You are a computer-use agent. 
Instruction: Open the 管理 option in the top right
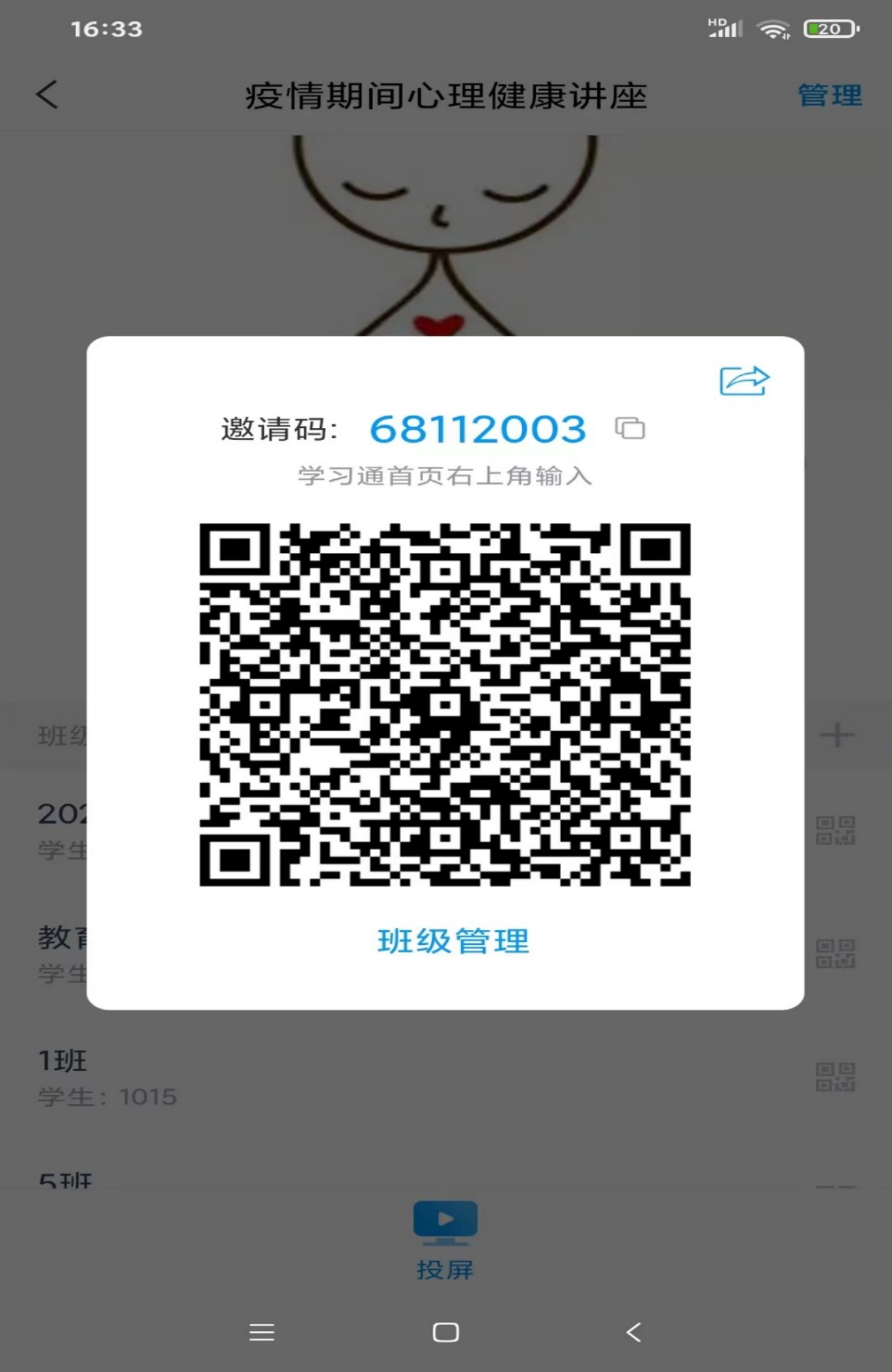coord(830,94)
